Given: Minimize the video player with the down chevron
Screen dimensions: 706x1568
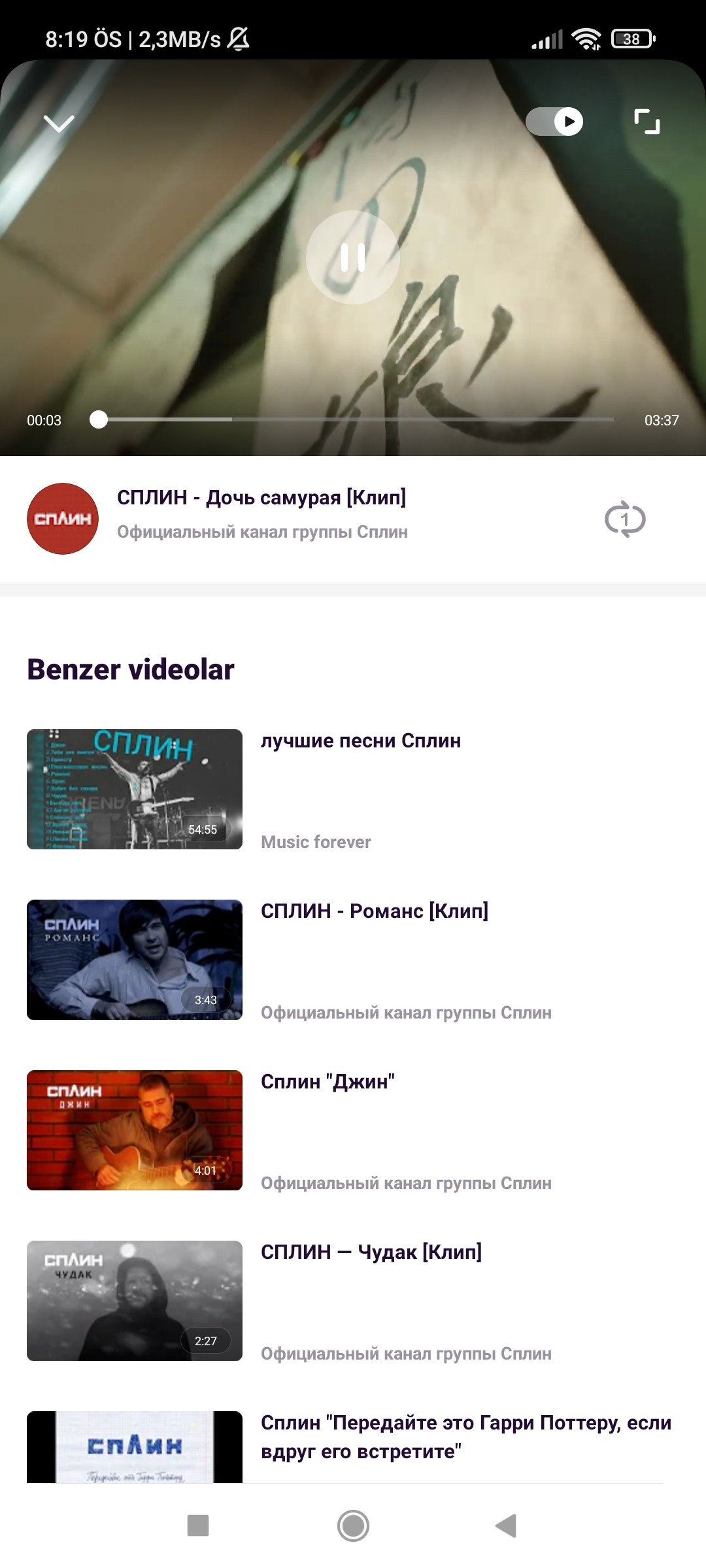Looking at the screenshot, I should 59,123.
